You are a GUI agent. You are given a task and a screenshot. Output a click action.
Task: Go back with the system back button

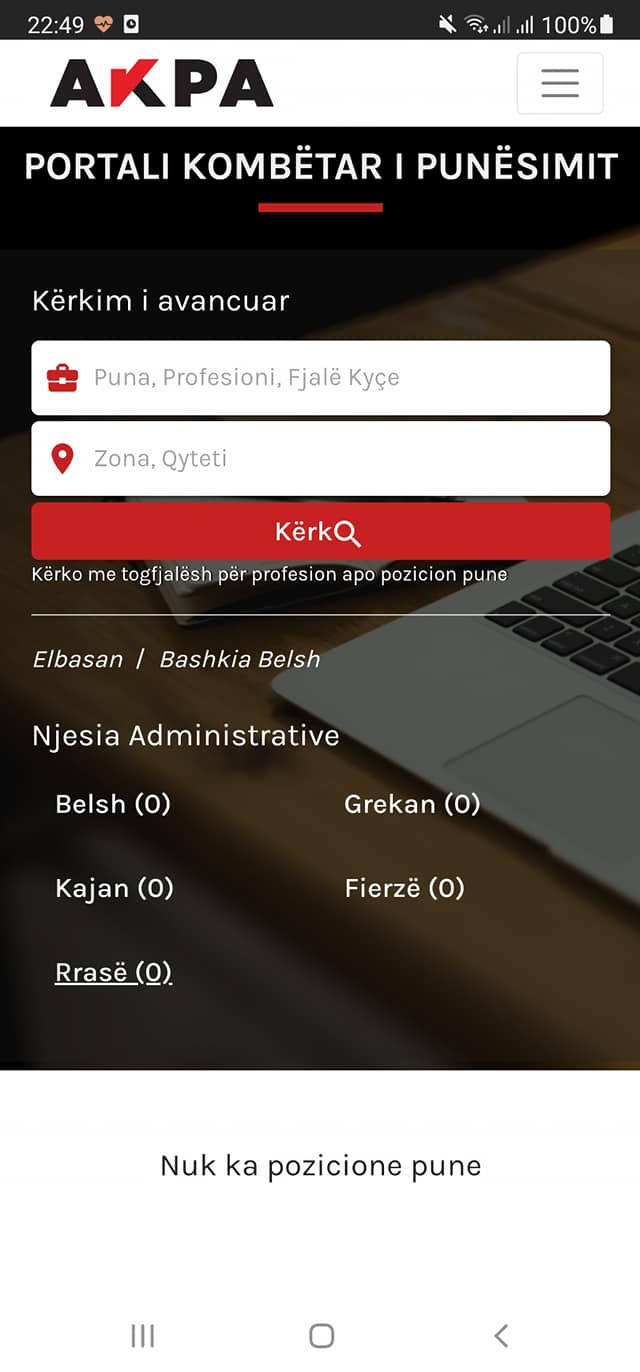(501, 1335)
